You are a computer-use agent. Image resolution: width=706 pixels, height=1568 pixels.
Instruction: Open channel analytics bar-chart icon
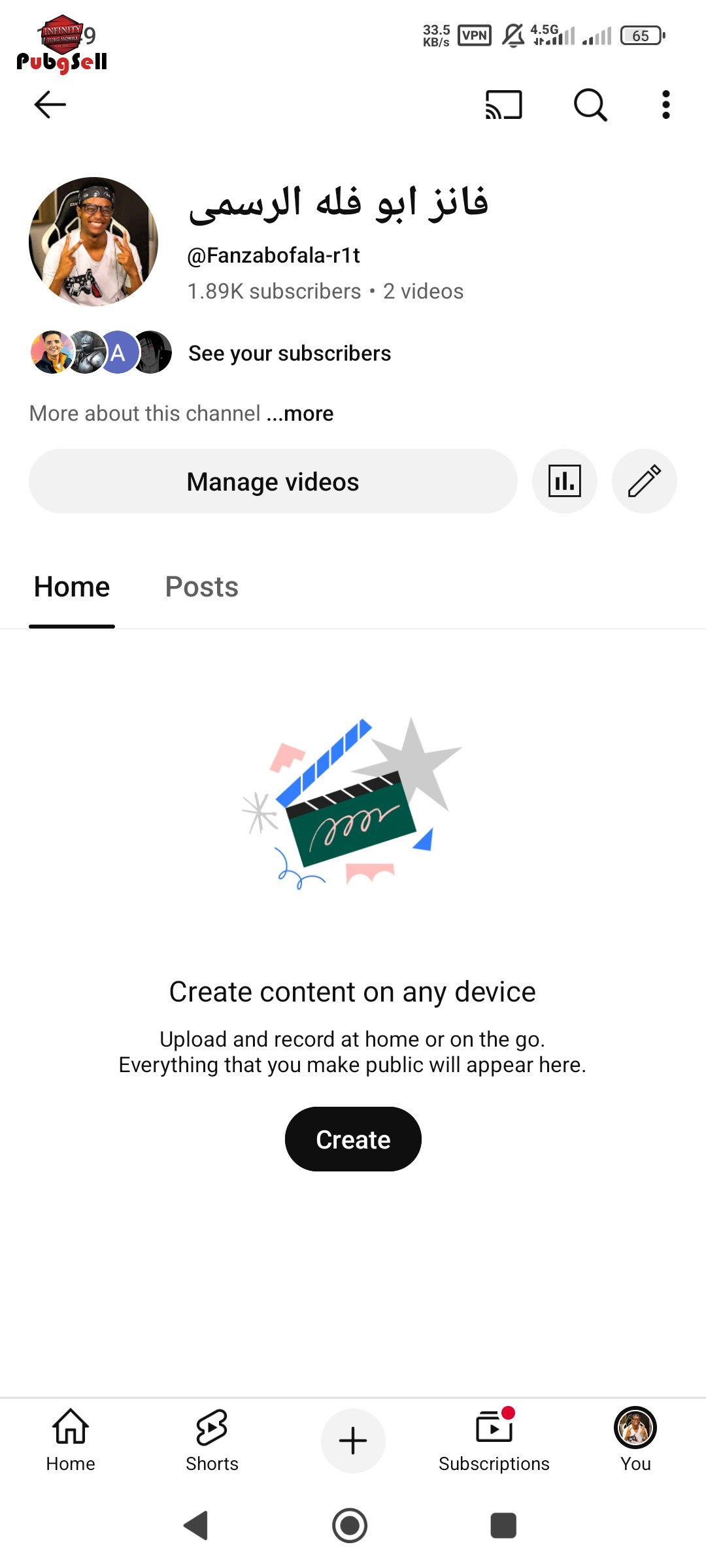click(x=565, y=482)
